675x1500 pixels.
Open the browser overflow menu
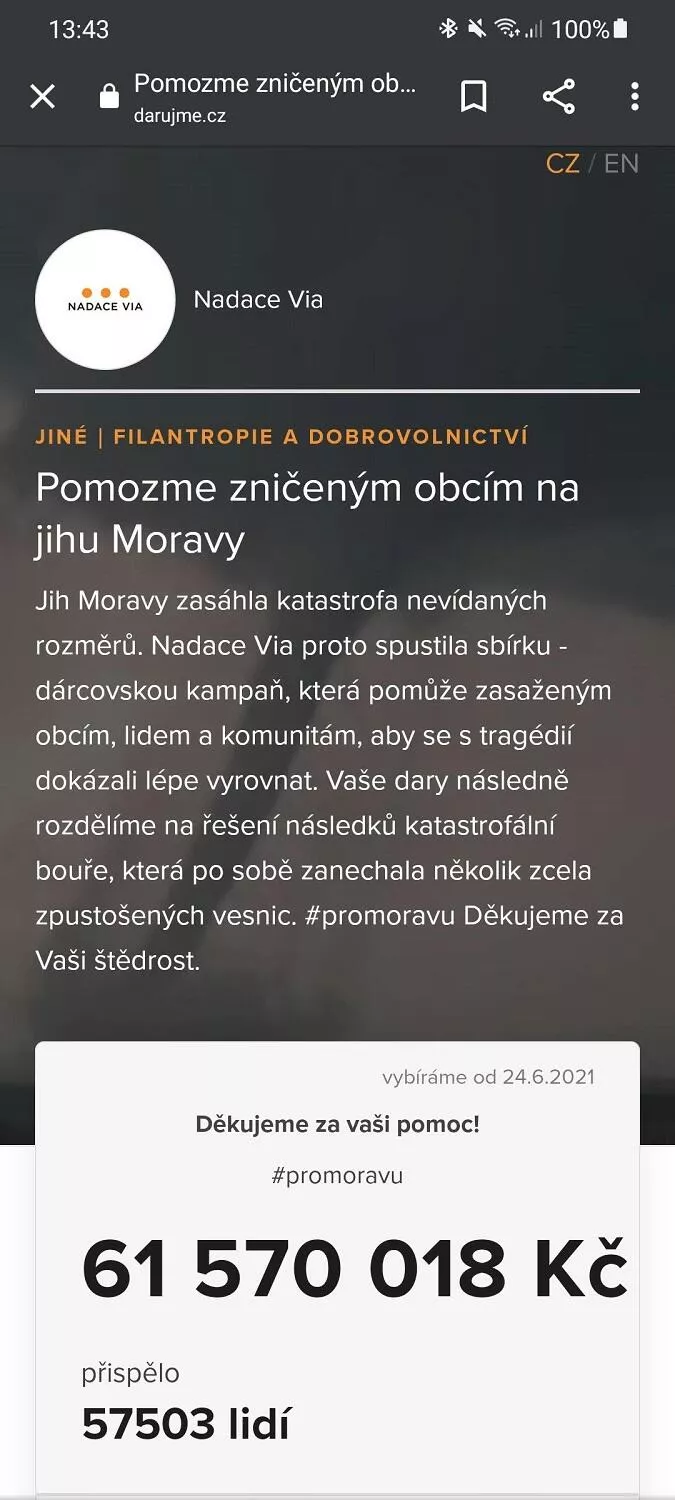point(634,97)
